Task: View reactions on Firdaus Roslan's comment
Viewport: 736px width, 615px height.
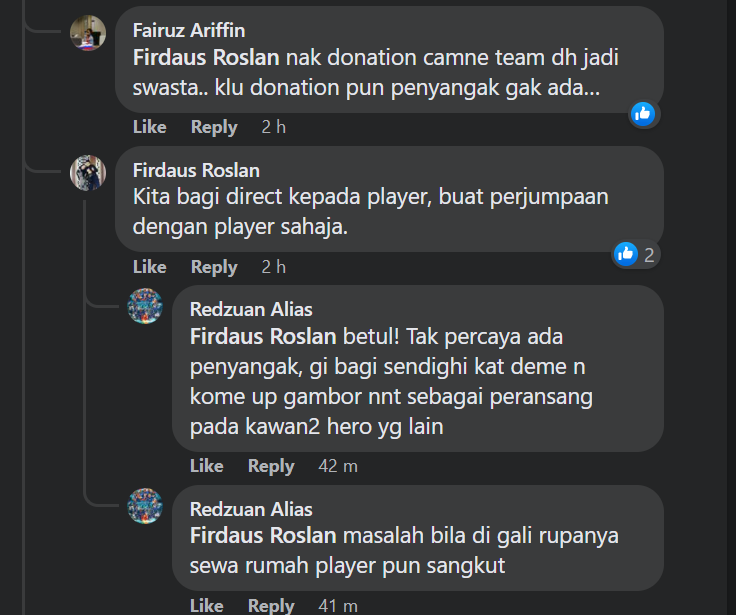Action: click(635, 254)
